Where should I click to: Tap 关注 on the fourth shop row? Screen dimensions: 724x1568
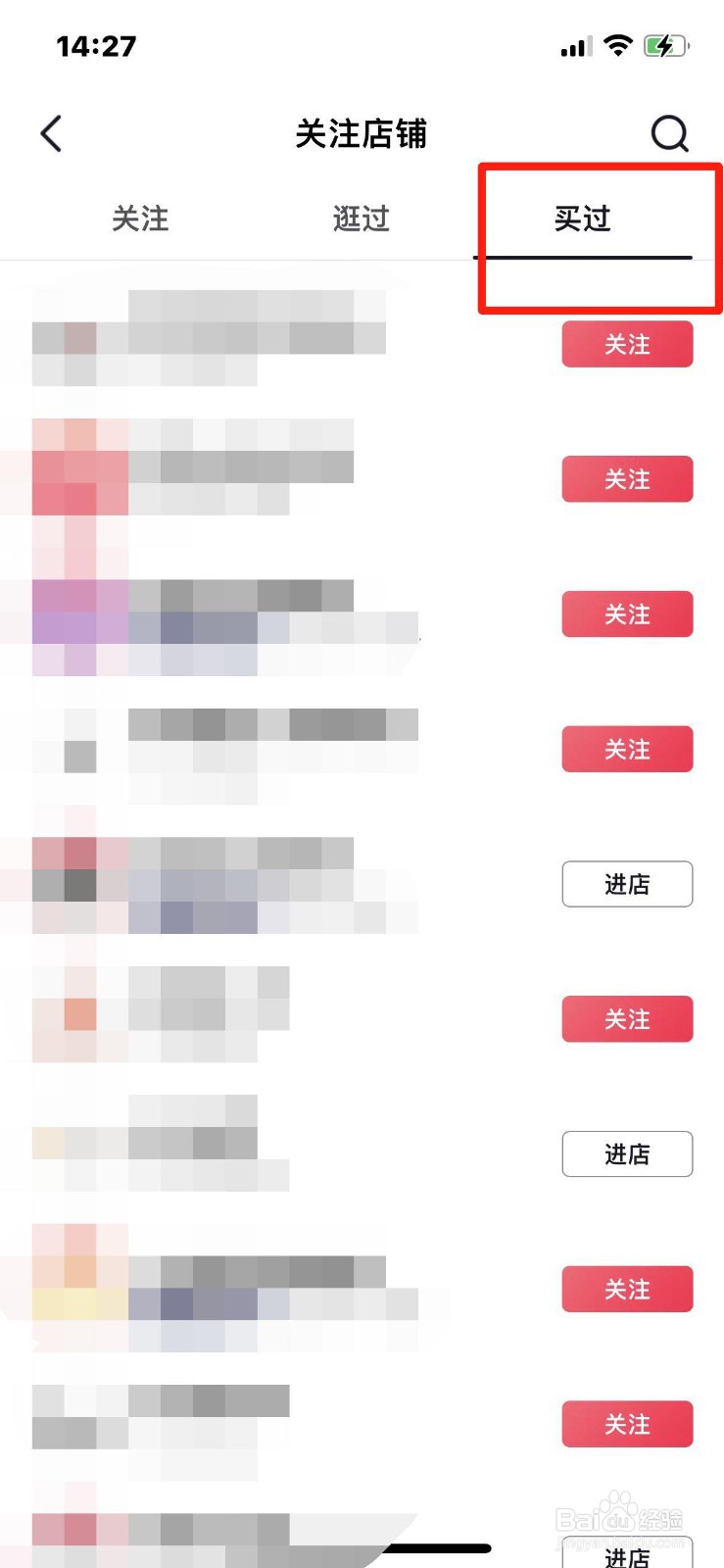627,749
